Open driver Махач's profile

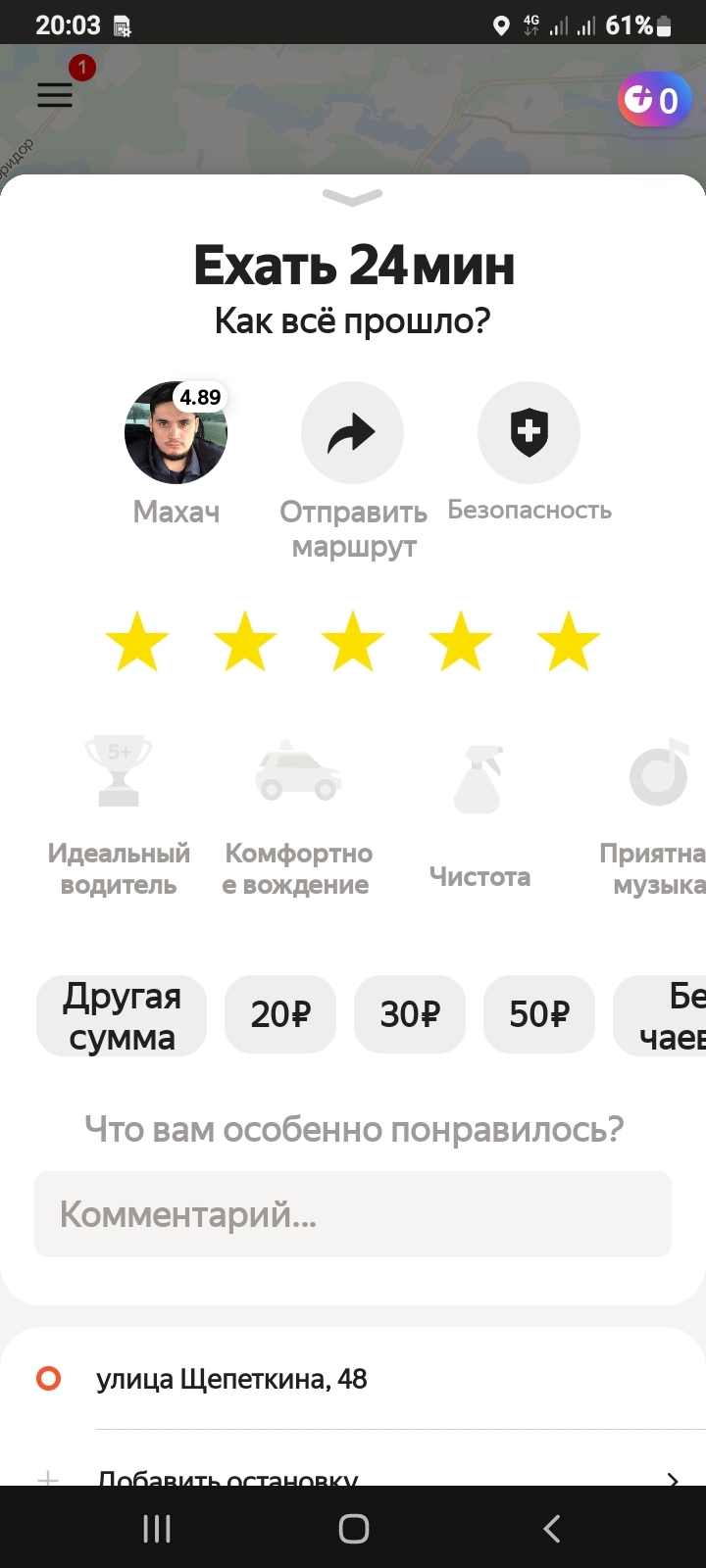(x=176, y=433)
